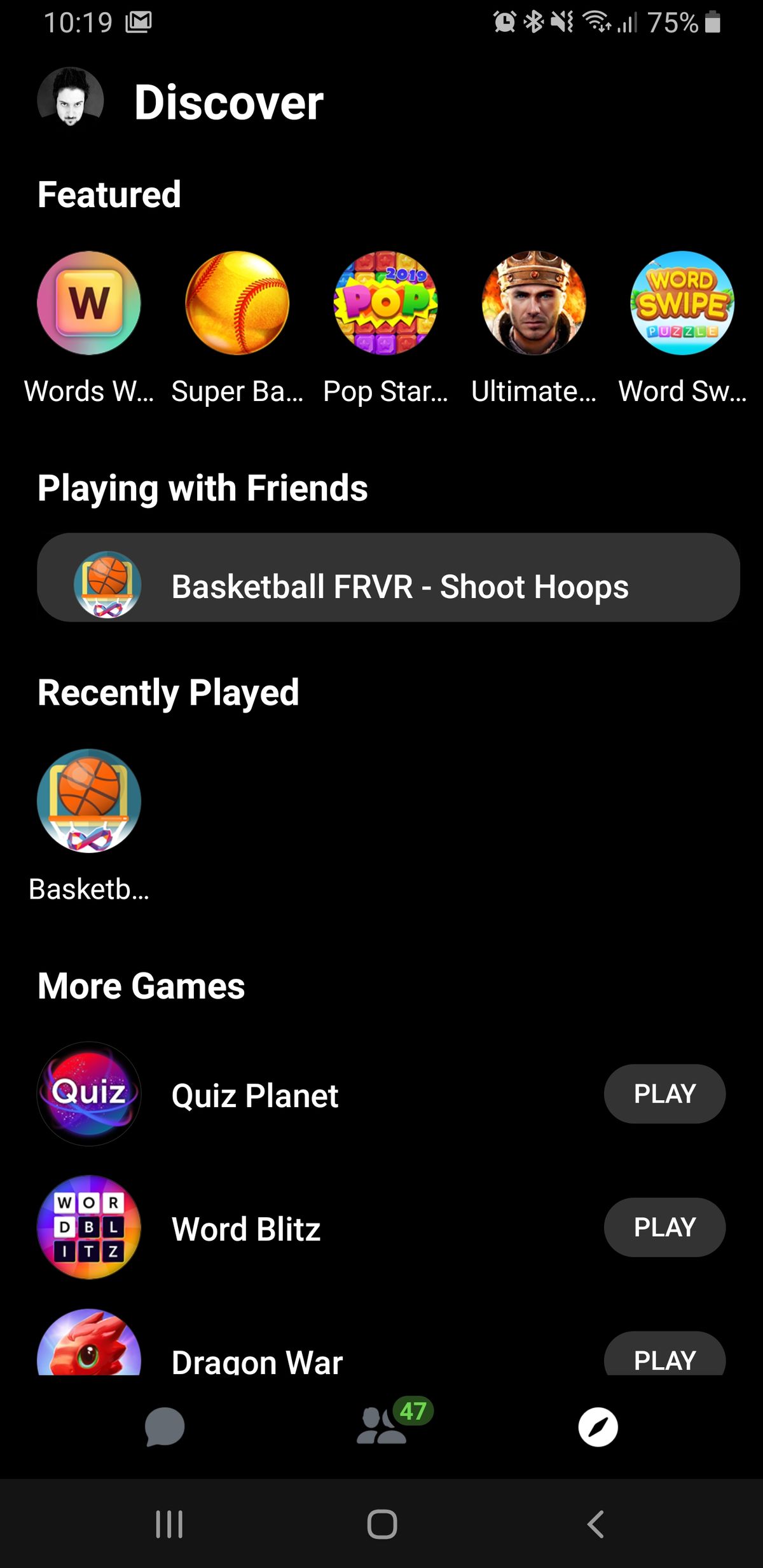Select the Ultimate... featured game
Screen dimensions: 763x1568
(534, 303)
